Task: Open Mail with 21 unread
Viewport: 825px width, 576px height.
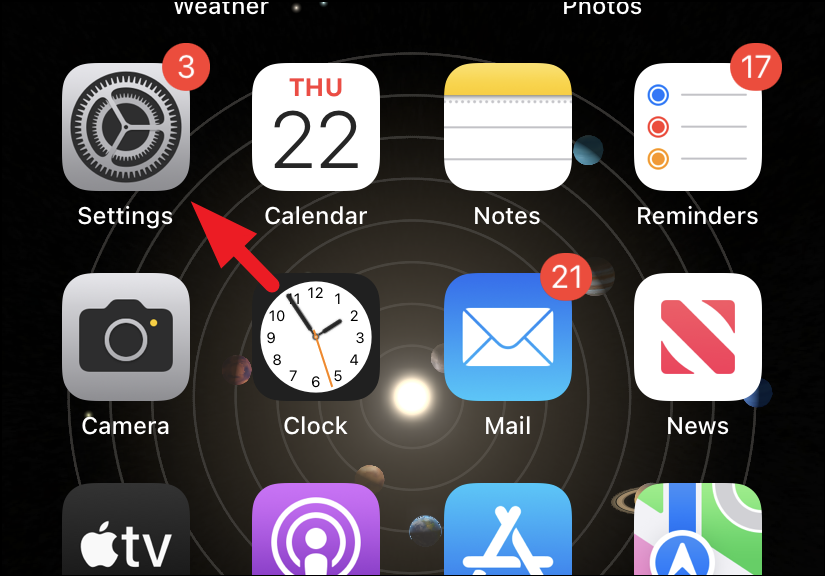Action: (507, 337)
